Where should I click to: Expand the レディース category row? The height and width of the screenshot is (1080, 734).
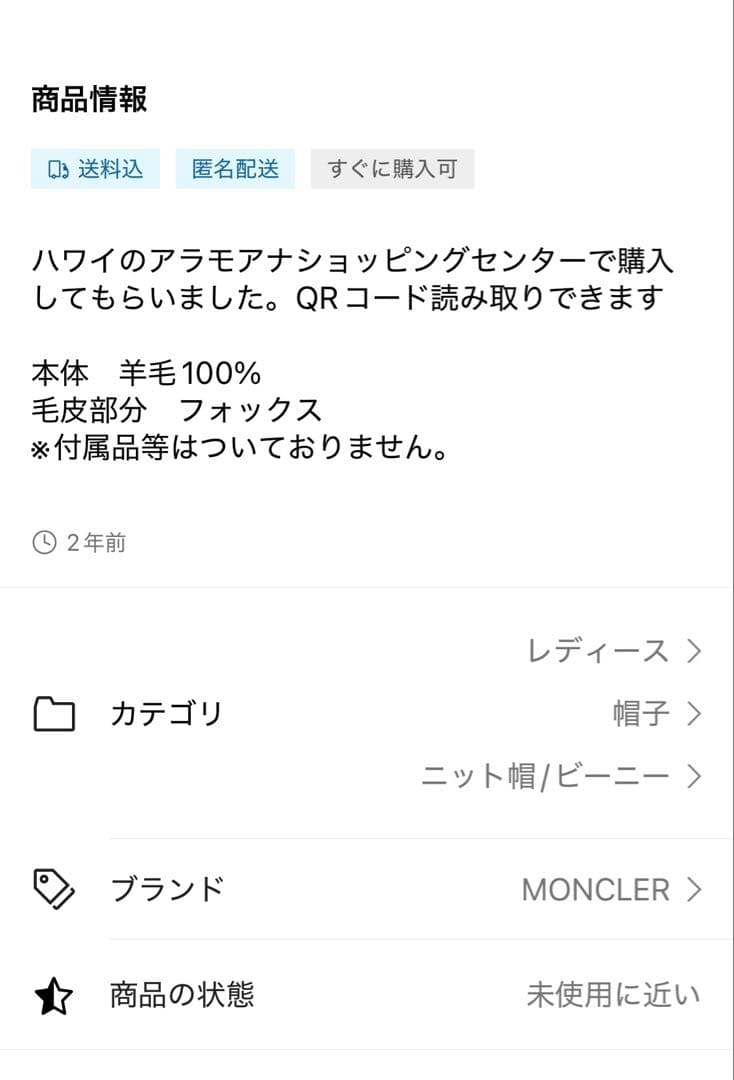click(x=694, y=652)
